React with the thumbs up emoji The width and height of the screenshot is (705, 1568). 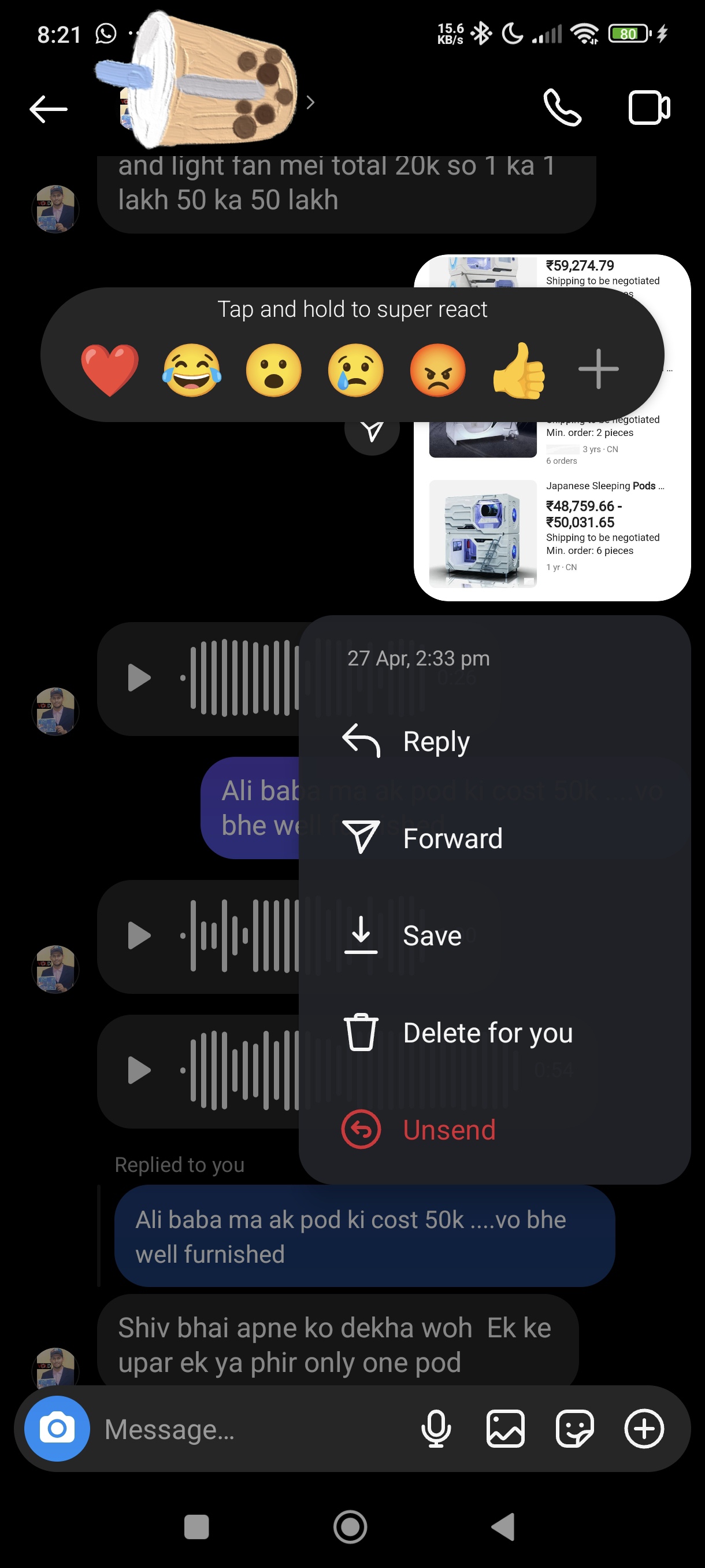518,370
